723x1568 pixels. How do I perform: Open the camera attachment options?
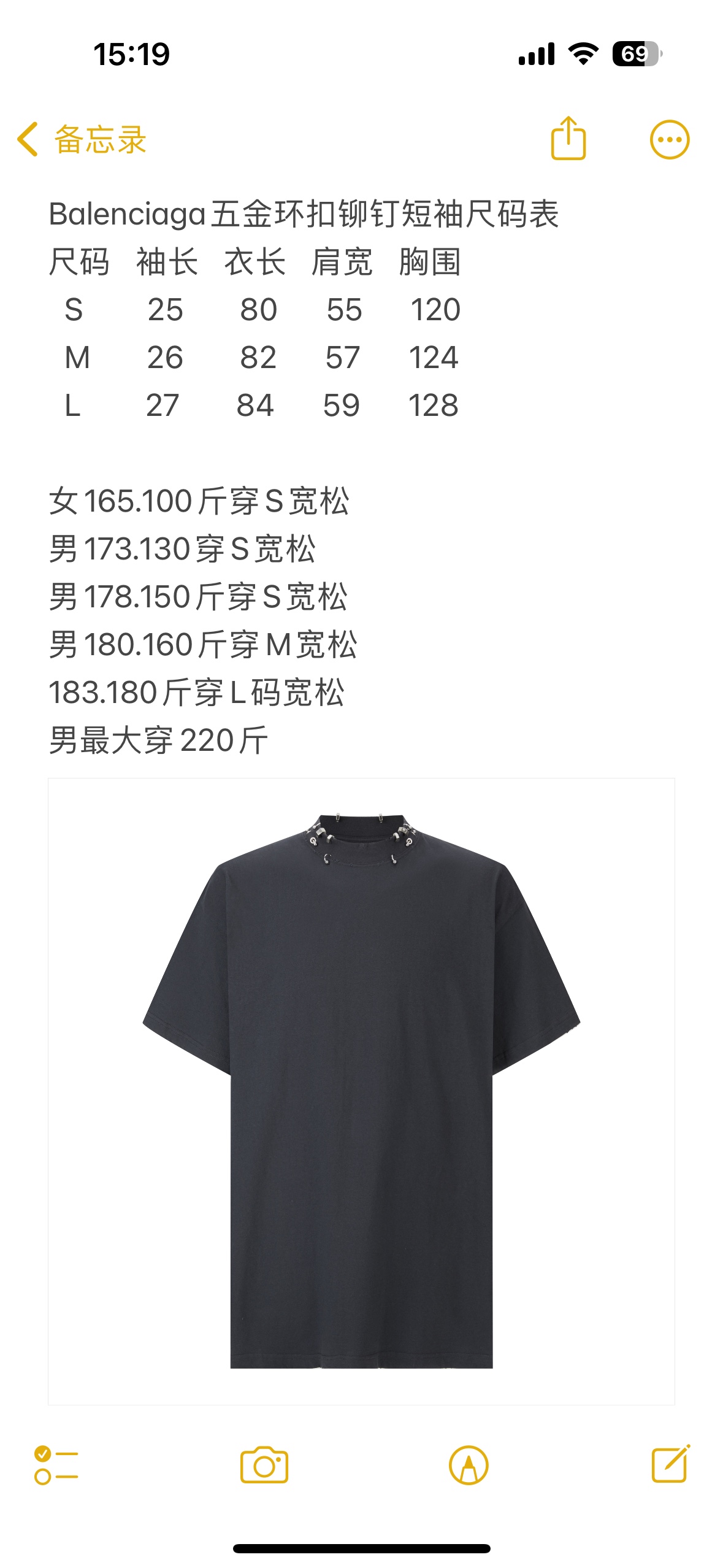(x=264, y=1465)
